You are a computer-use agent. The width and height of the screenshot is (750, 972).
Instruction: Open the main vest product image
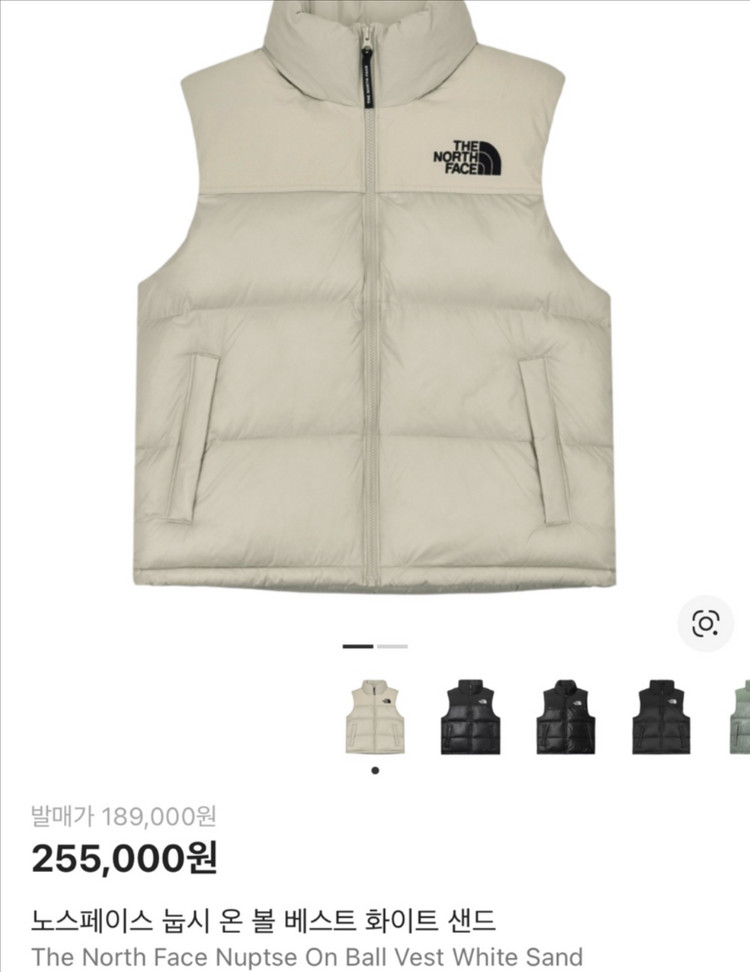click(374, 300)
